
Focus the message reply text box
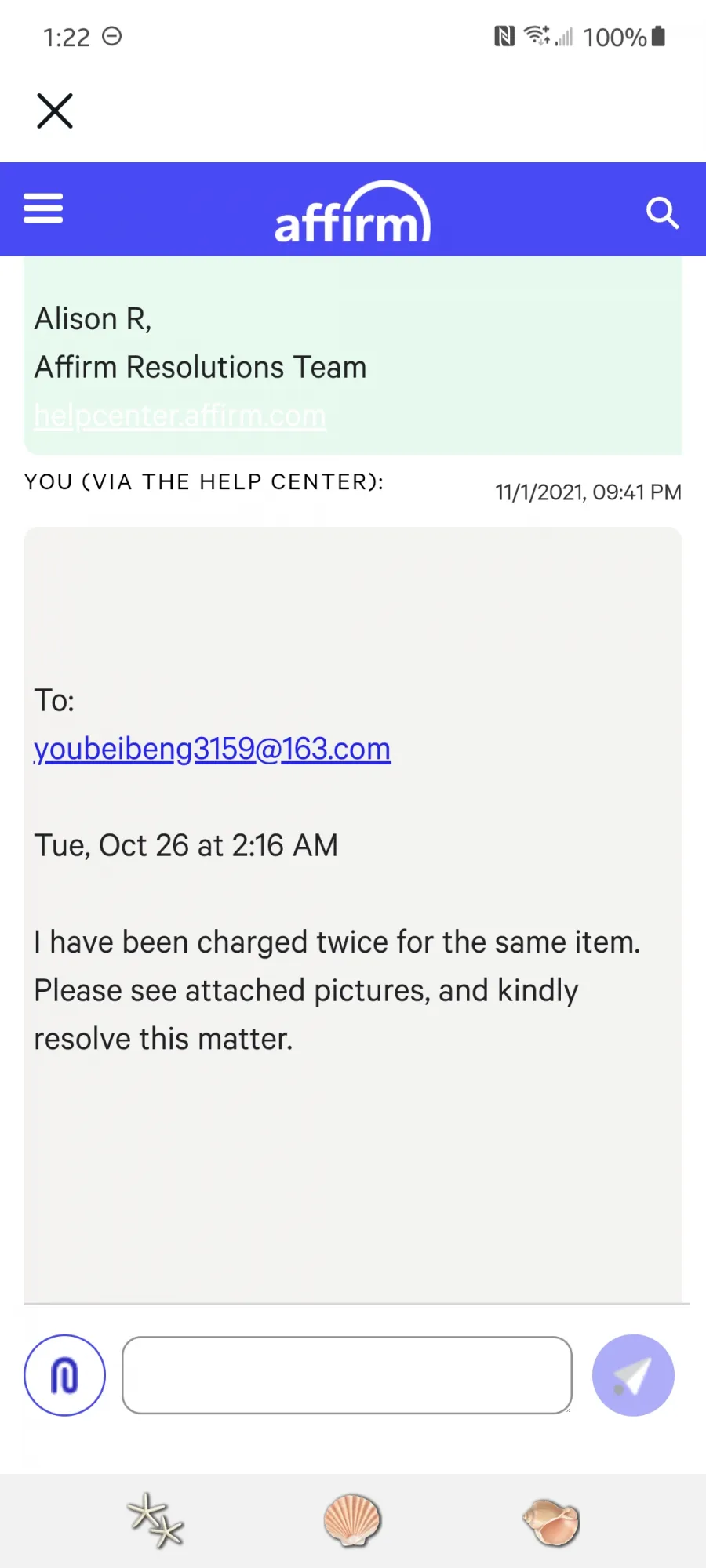pos(347,1375)
